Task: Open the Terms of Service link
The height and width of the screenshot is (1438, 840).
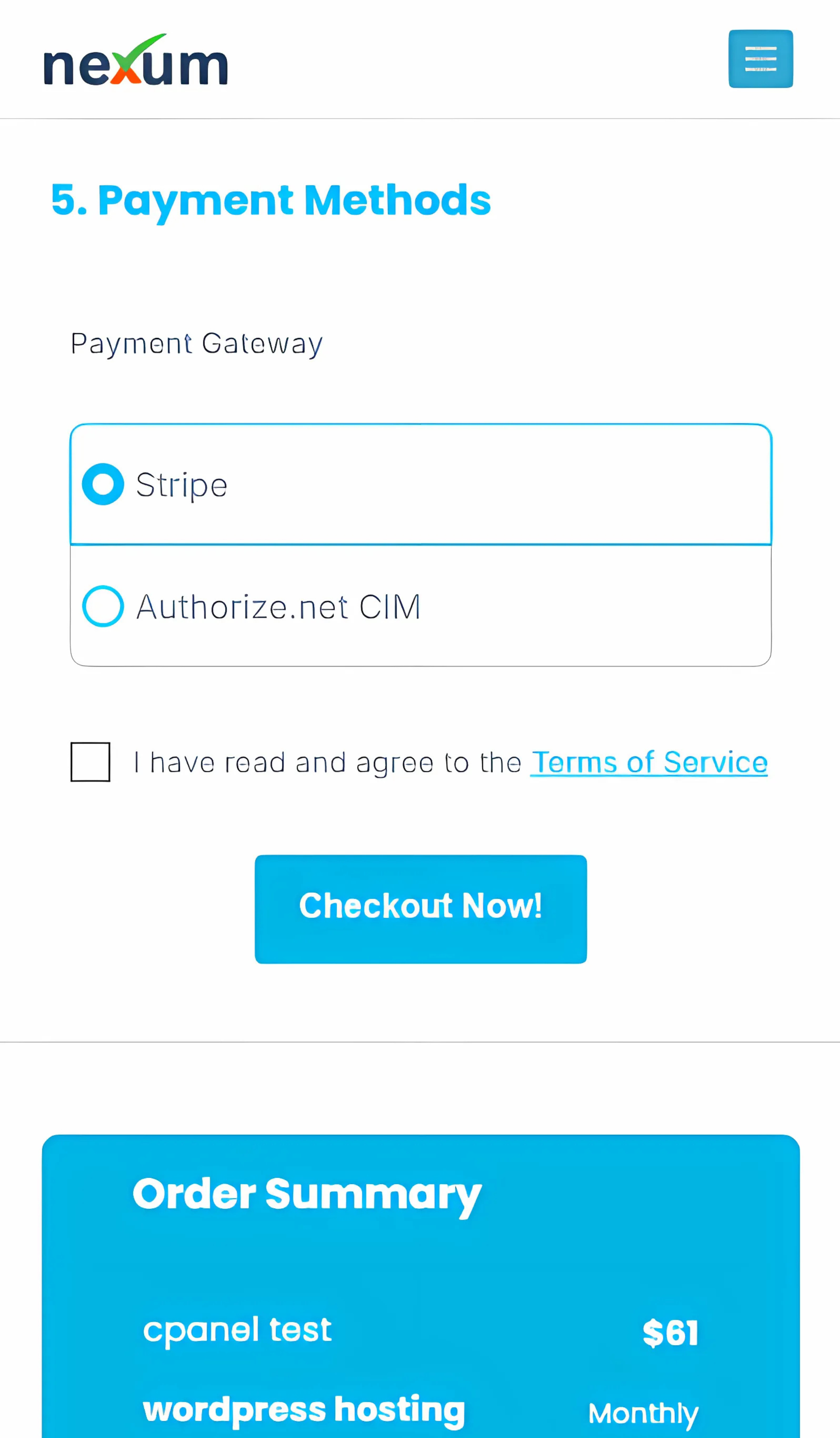Action: coord(649,762)
